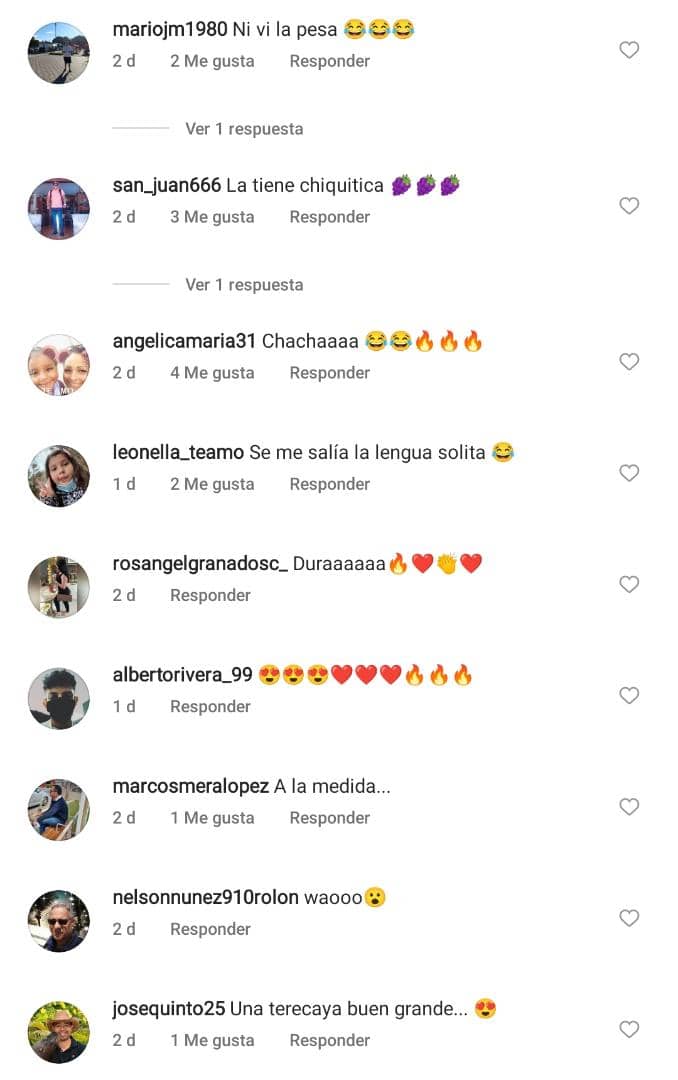Tap the heart on leonella_teamo's comment
The width and height of the screenshot is (678, 1080).
[x=629, y=473]
